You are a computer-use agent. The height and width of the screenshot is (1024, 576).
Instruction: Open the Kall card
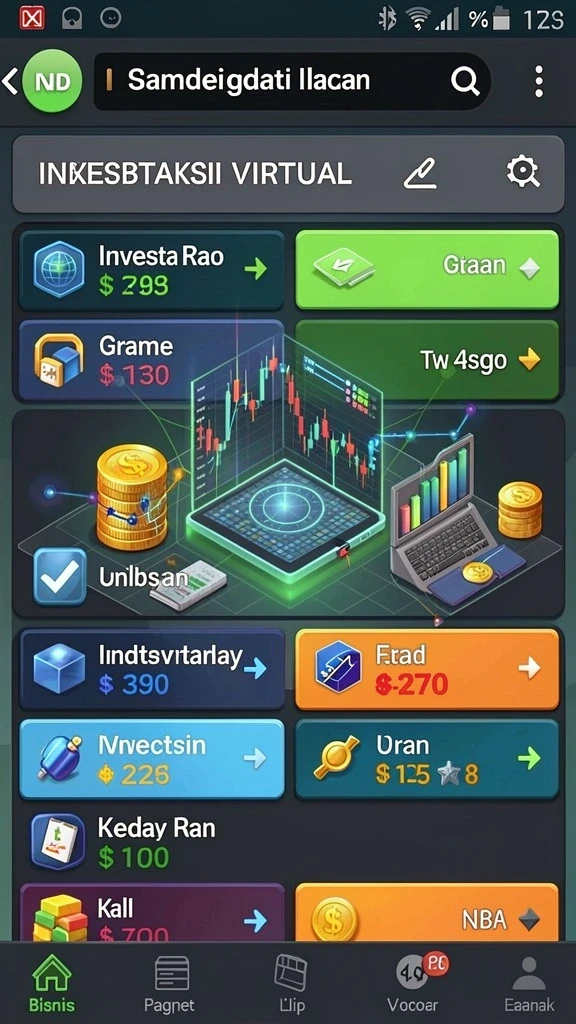tap(152, 913)
